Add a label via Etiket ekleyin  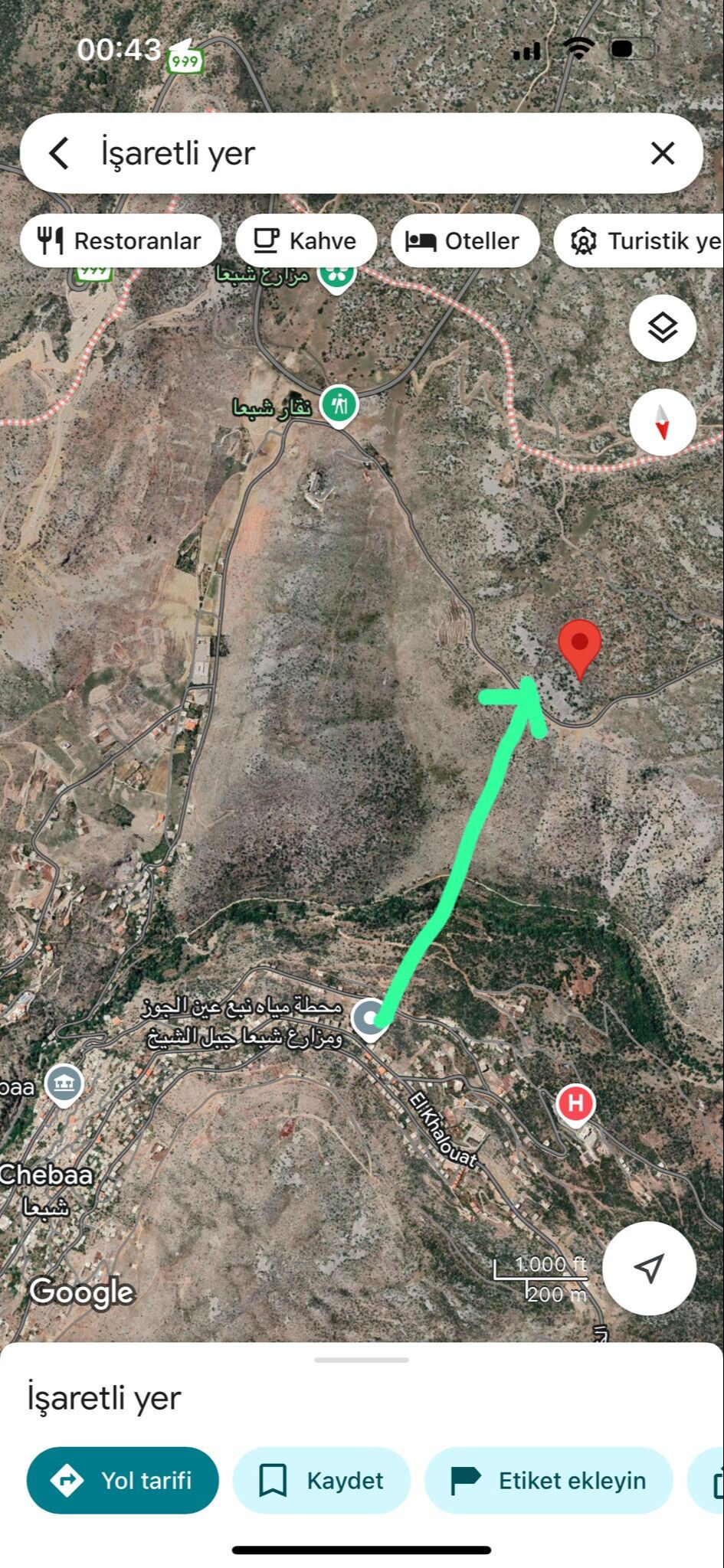(549, 1480)
